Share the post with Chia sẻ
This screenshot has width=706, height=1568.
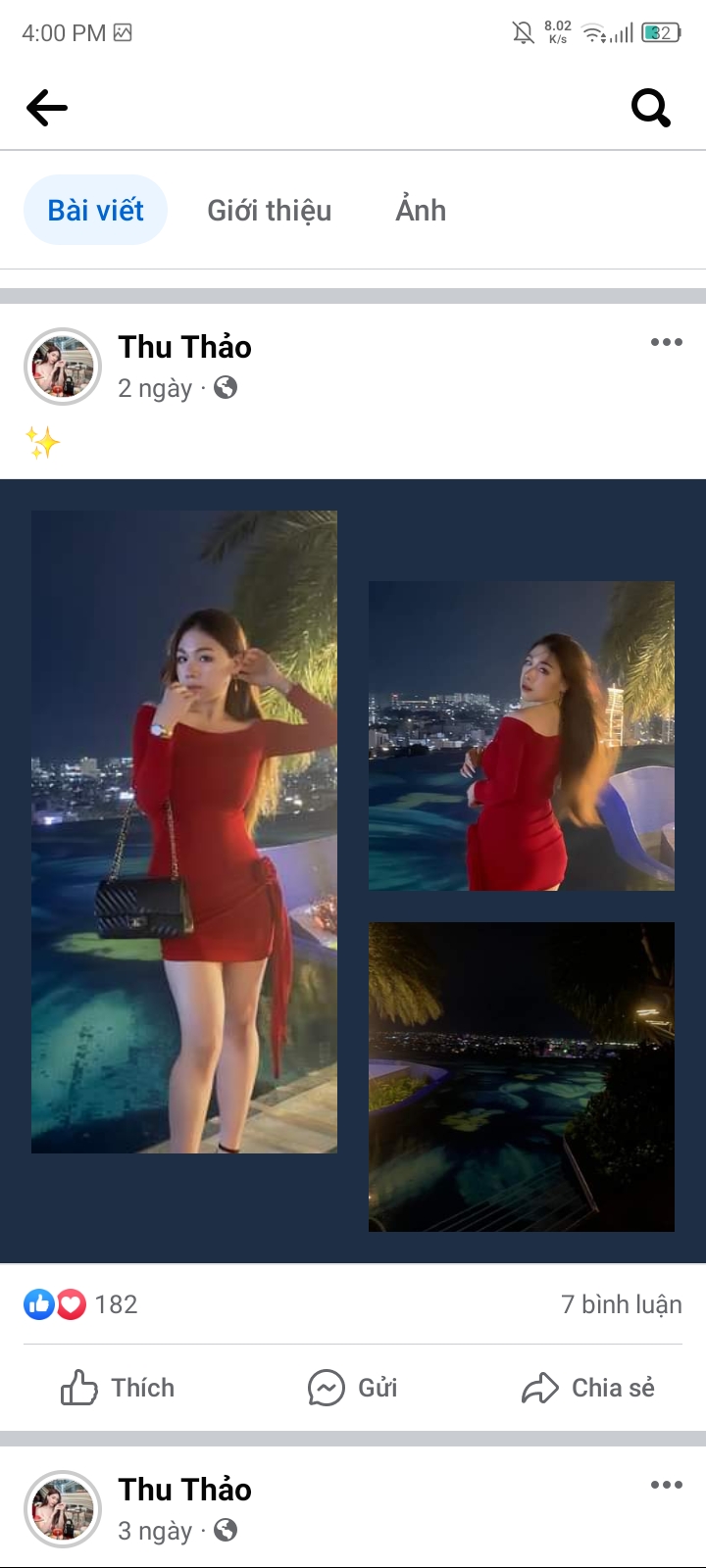(x=588, y=1388)
